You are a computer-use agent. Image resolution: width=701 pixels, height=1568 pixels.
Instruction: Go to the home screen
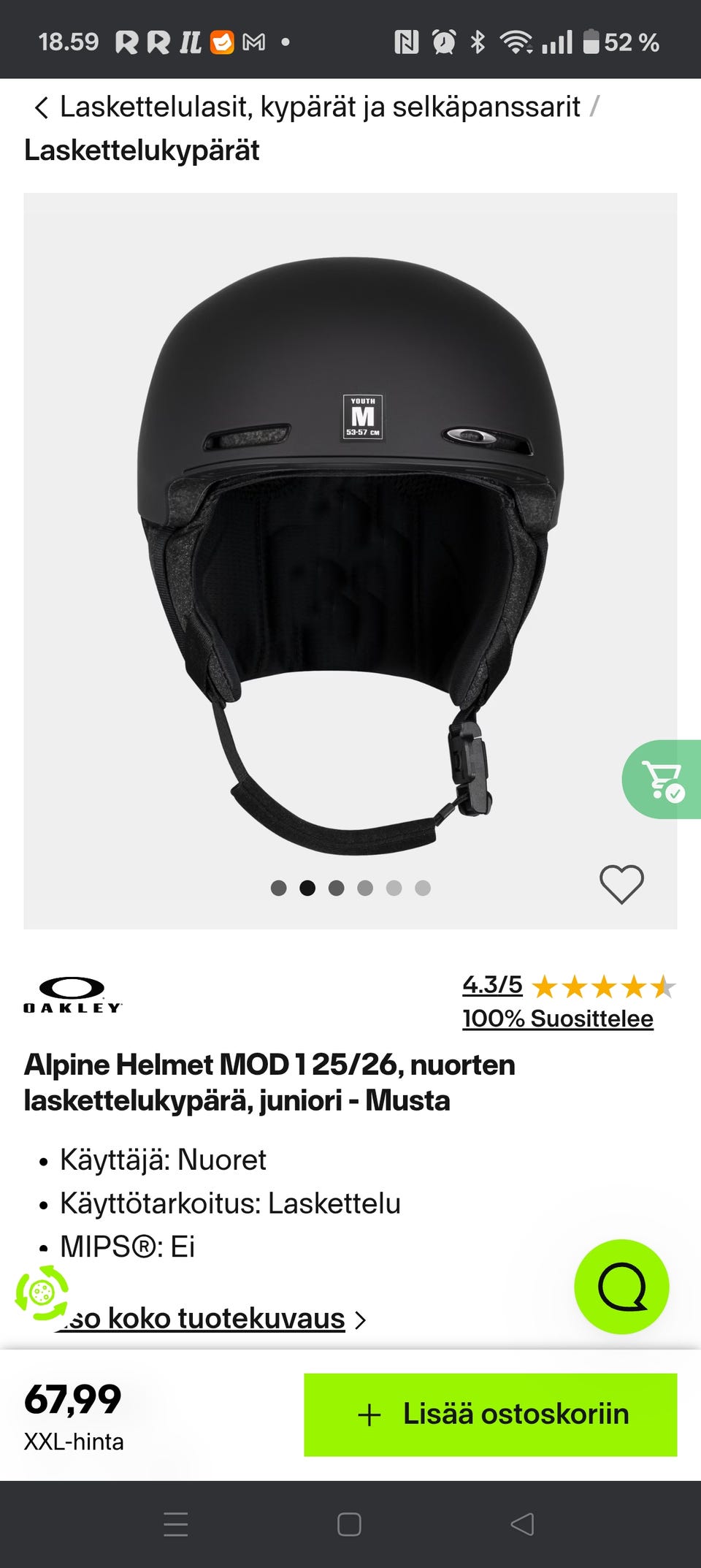(x=349, y=1524)
